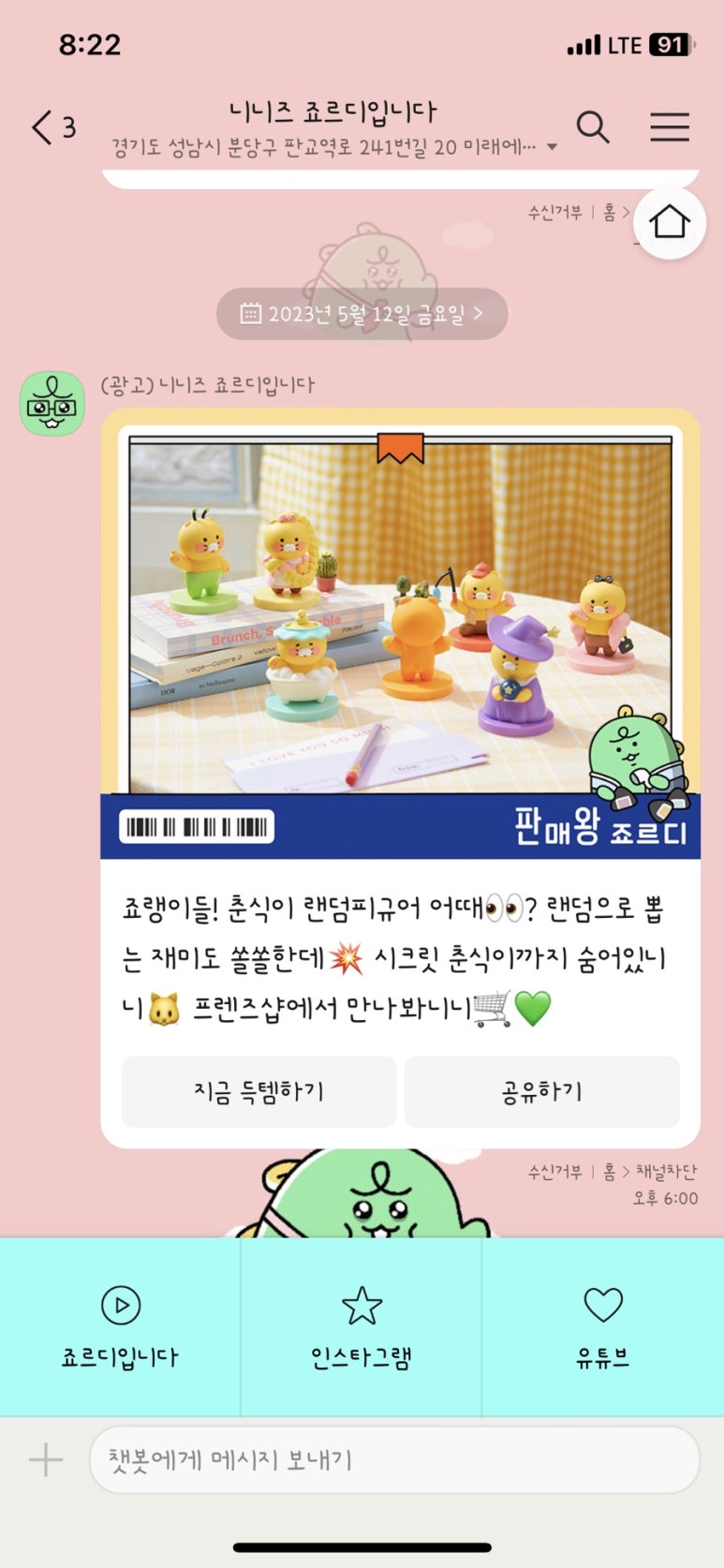Tap 채널차단 under the ad message
724x1568 pixels.
point(666,1172)
